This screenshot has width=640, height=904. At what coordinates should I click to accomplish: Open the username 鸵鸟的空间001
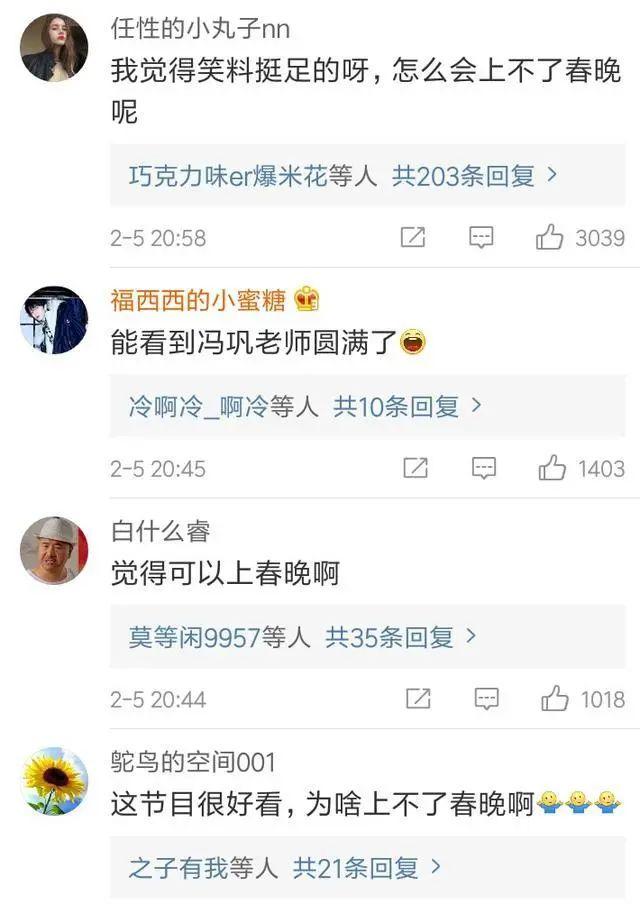point(192,763)
